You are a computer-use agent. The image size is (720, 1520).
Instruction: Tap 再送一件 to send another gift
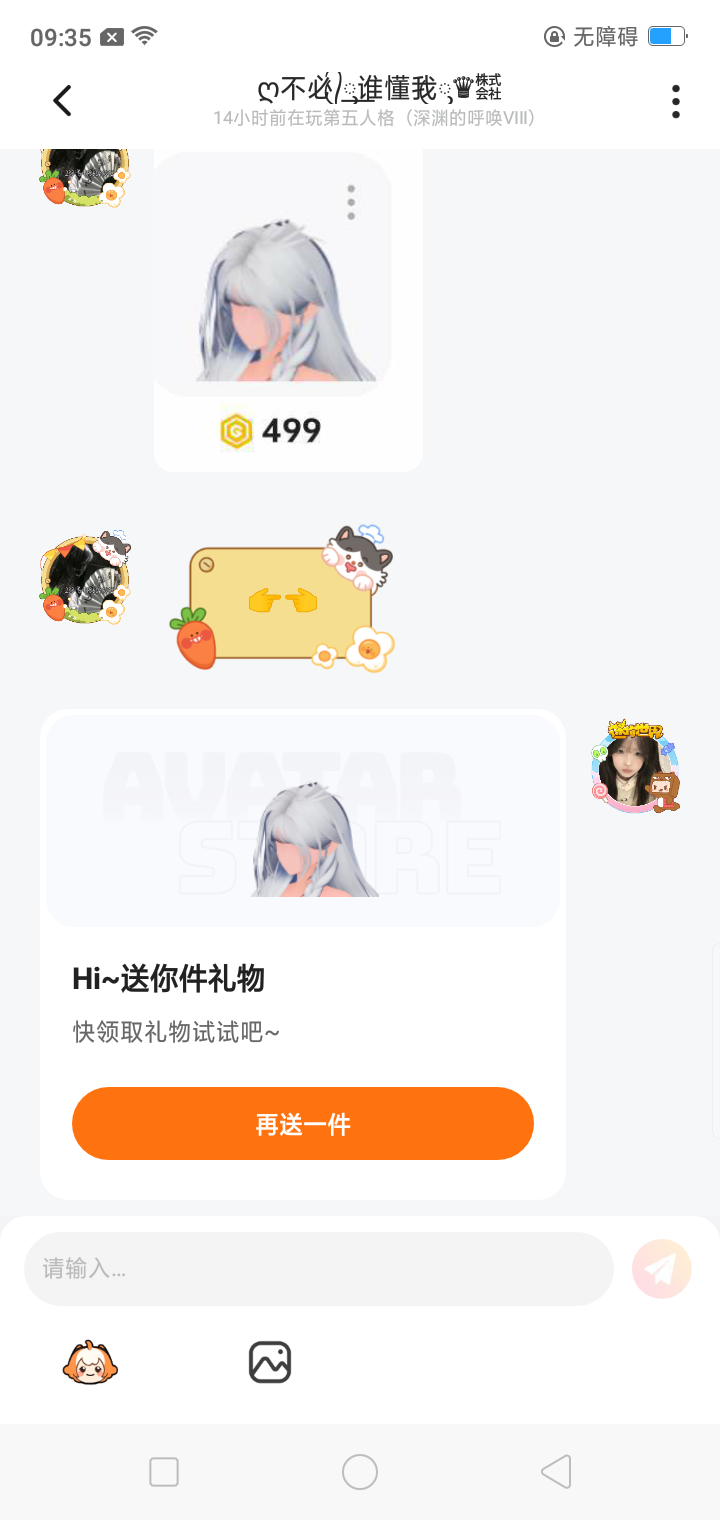[x=302, y=1124]
